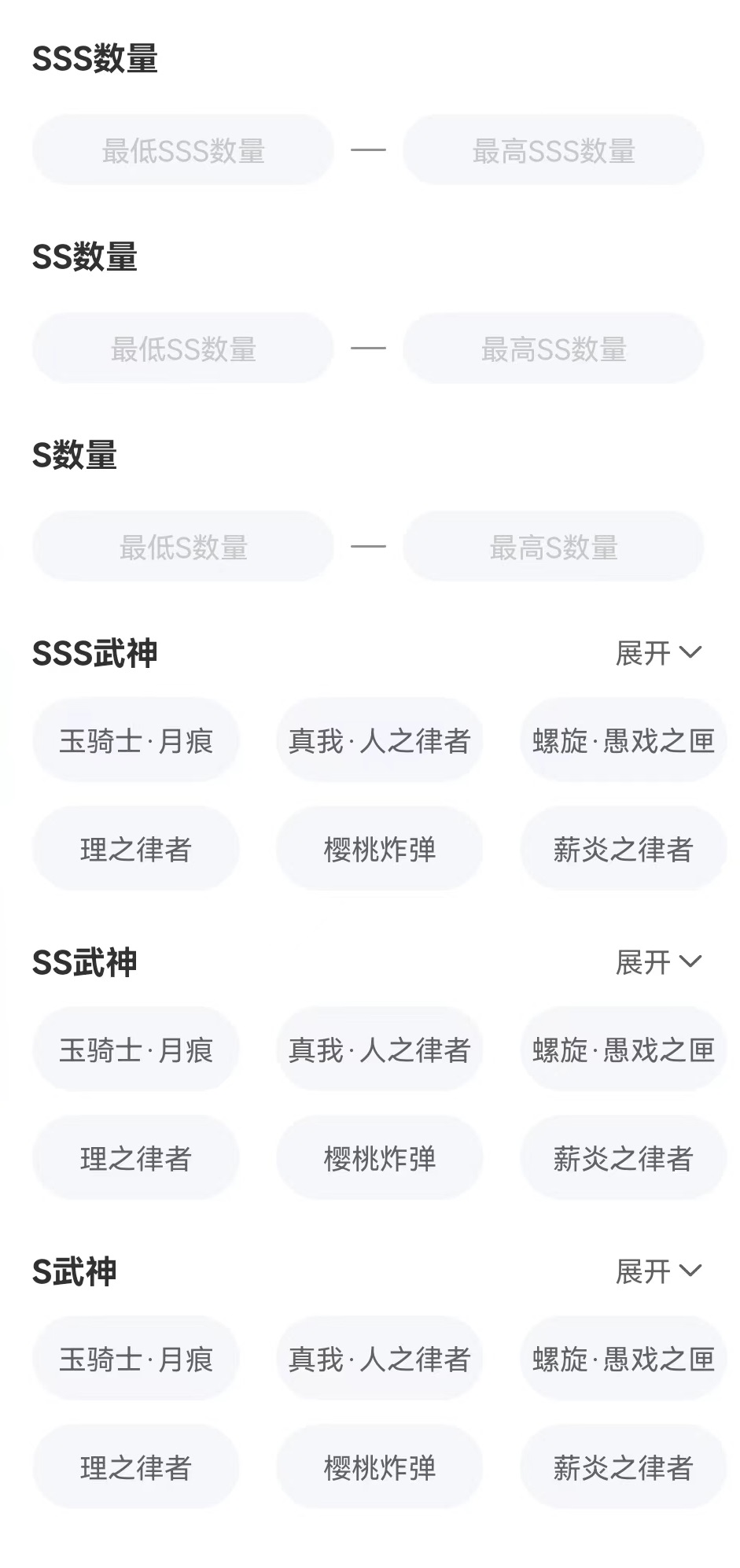
Task: Select 玉骑士·月痕 in S武神
Action: [136, 1360]
